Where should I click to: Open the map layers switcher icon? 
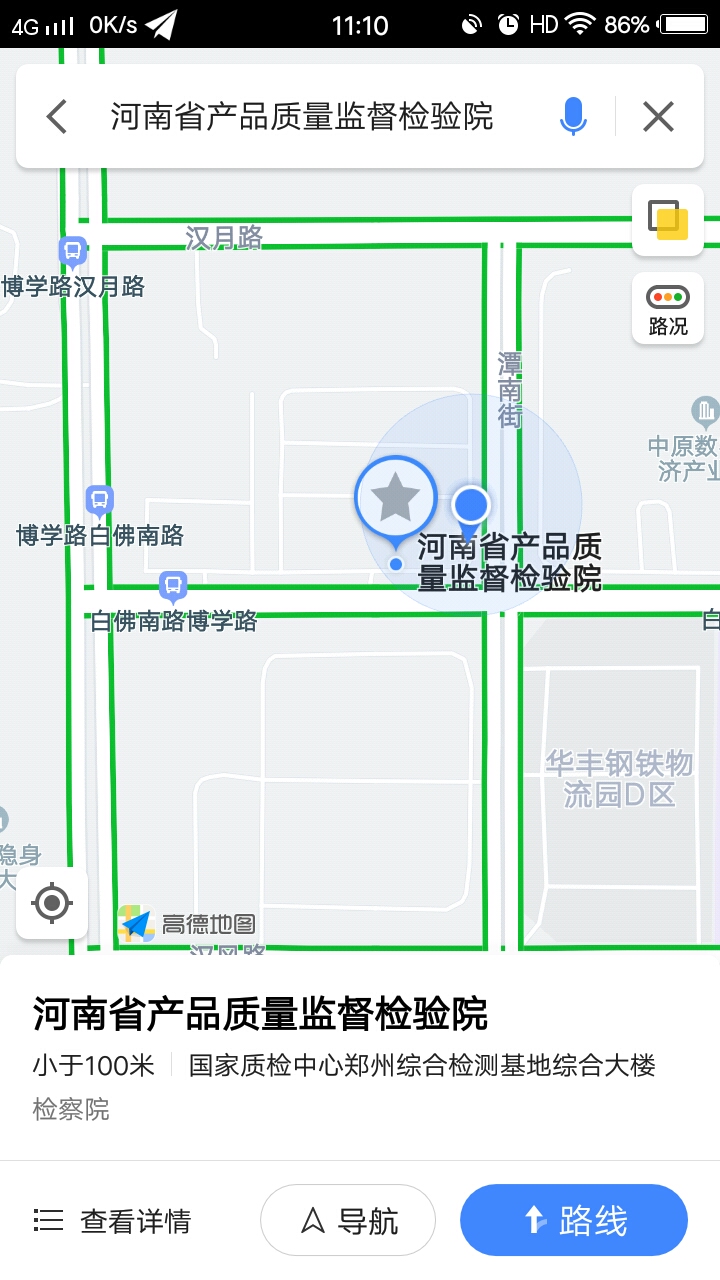coord(667,219)
